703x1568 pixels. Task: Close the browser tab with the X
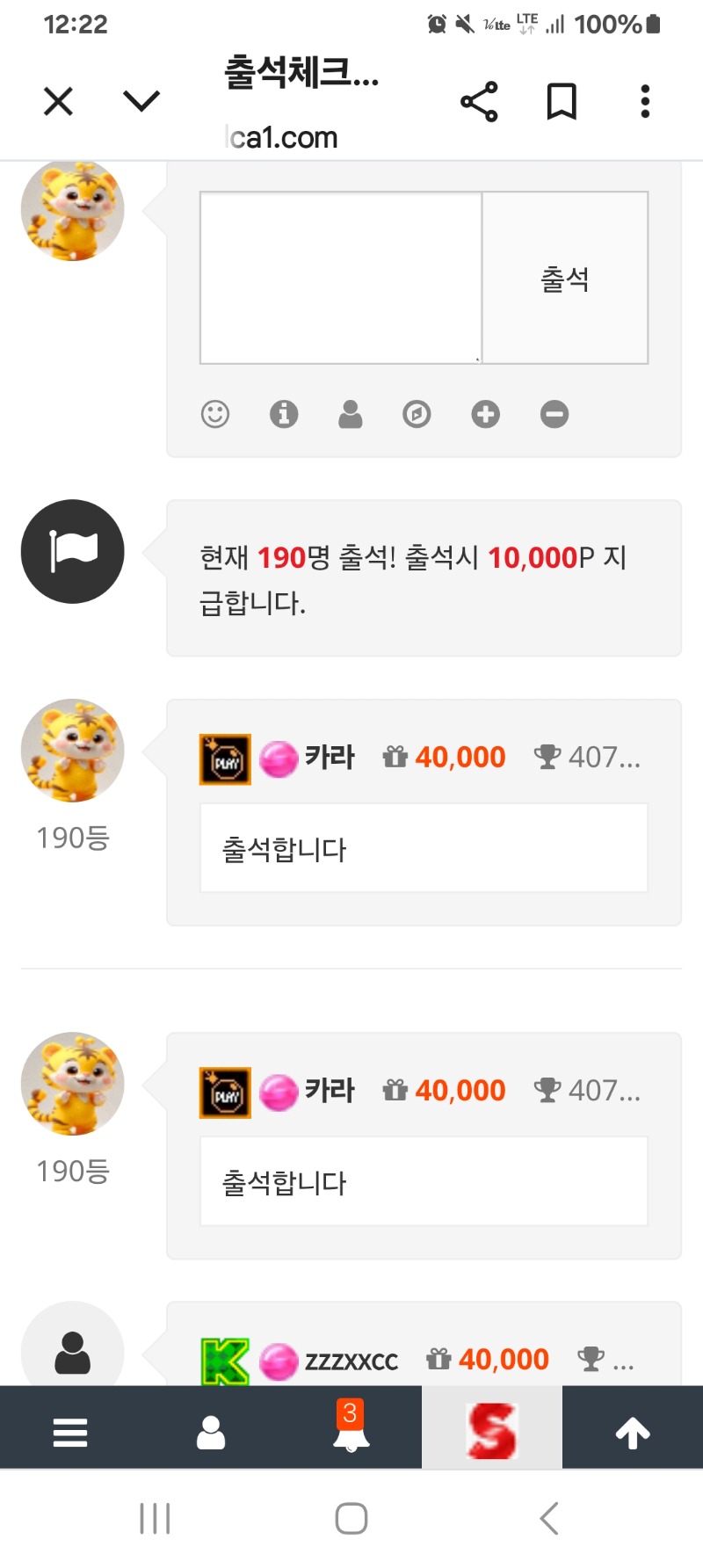tap(58, 102)
